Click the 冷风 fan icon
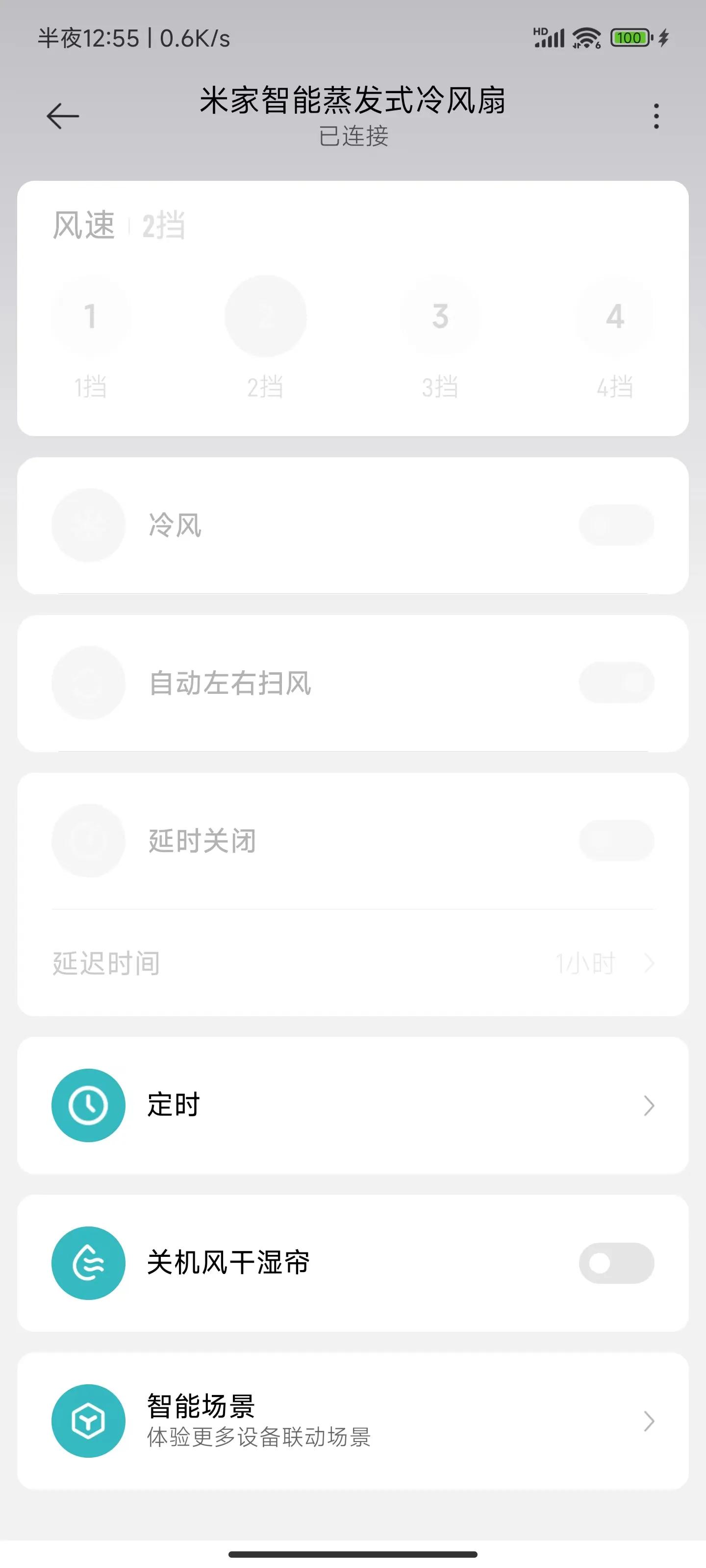This screenshot has width=706, height=1568. [88, 525]
